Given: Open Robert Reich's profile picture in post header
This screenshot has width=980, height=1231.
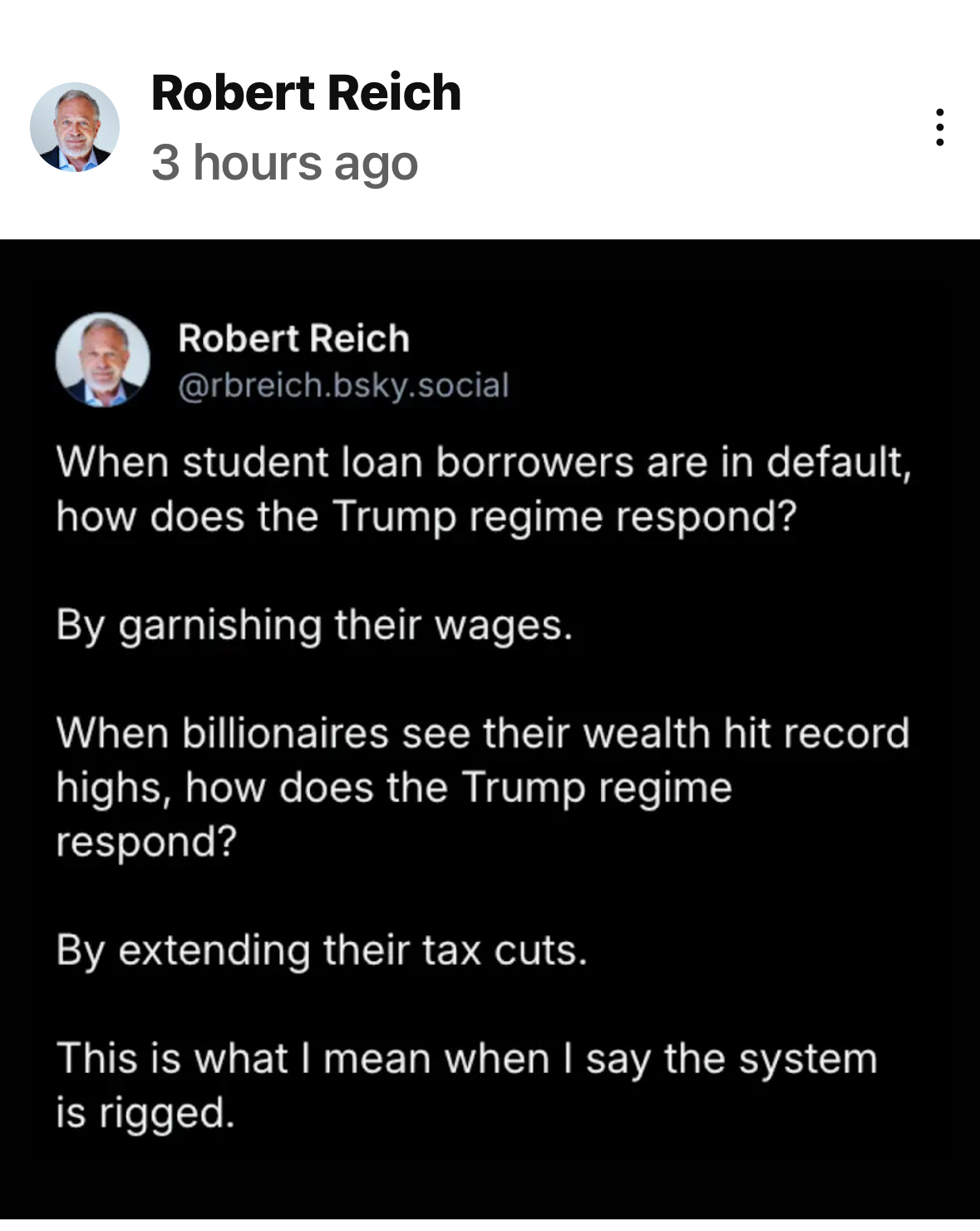Looking at the screenshot, I should [x=75, y=127].
